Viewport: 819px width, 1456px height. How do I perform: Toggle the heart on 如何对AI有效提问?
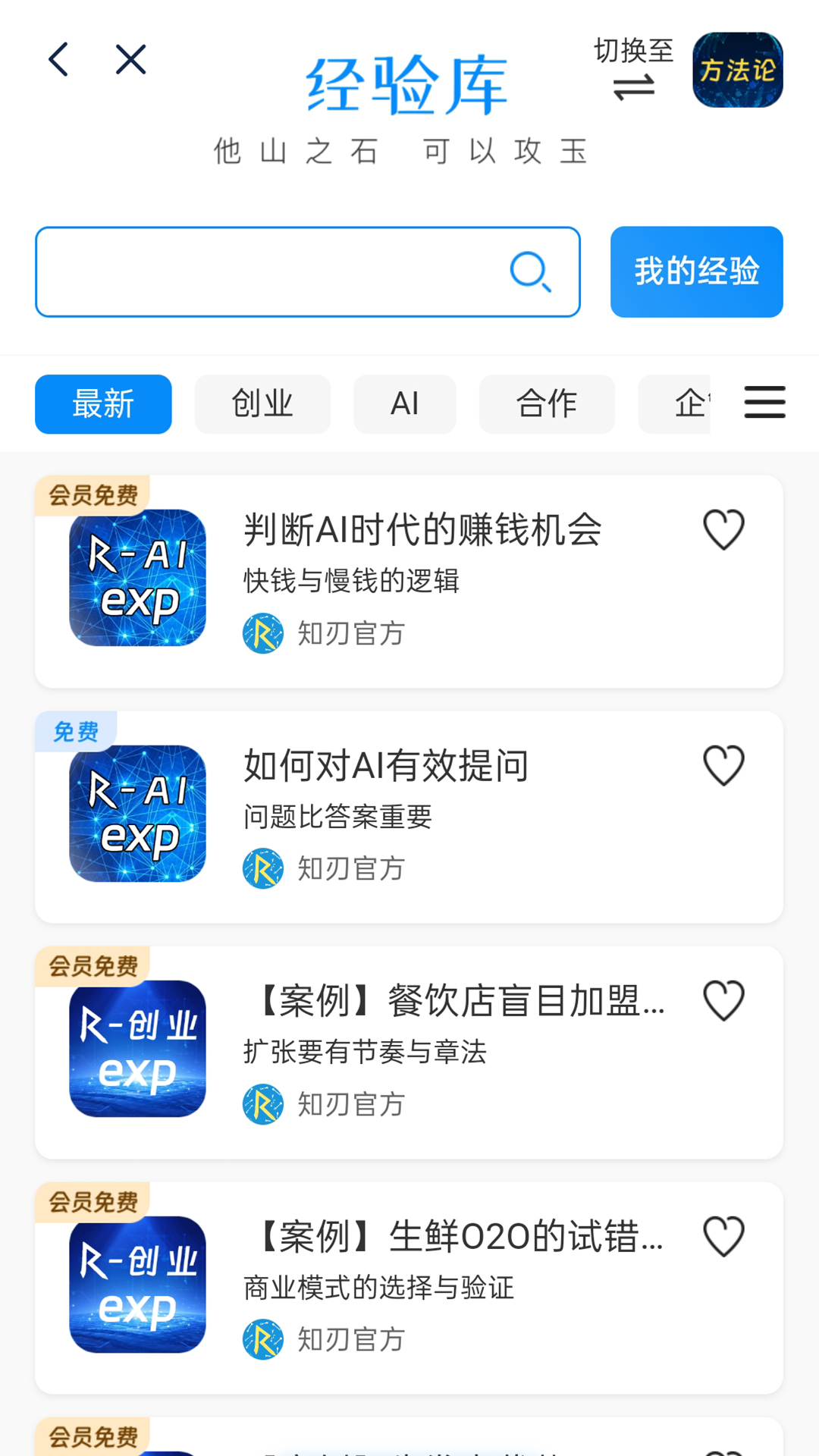[x=723, y=764]
